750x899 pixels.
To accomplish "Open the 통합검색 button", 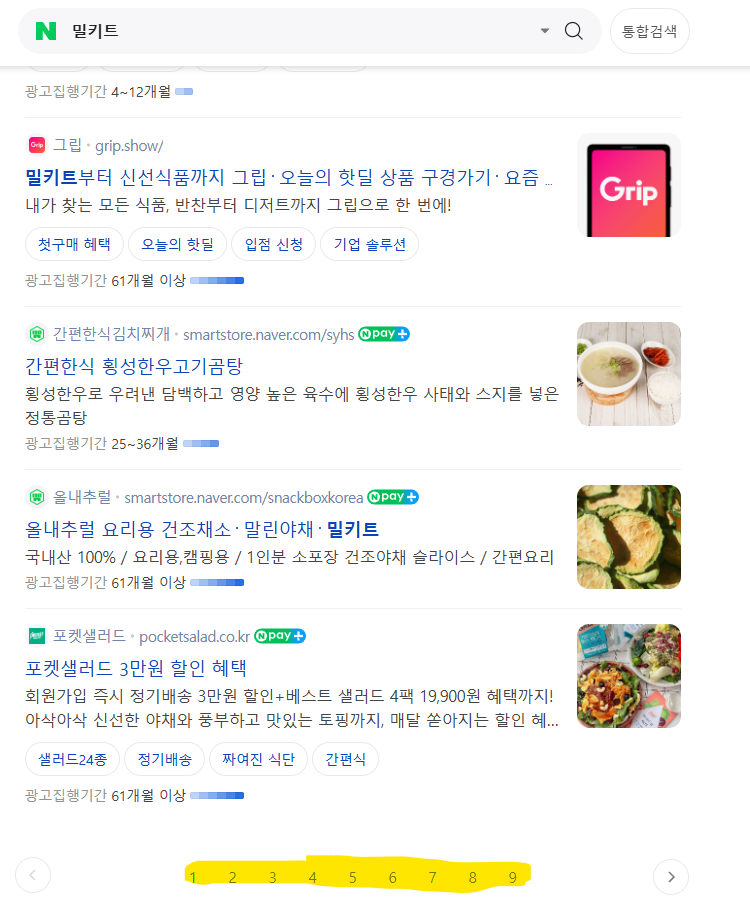I will click(x=649, y=31).
